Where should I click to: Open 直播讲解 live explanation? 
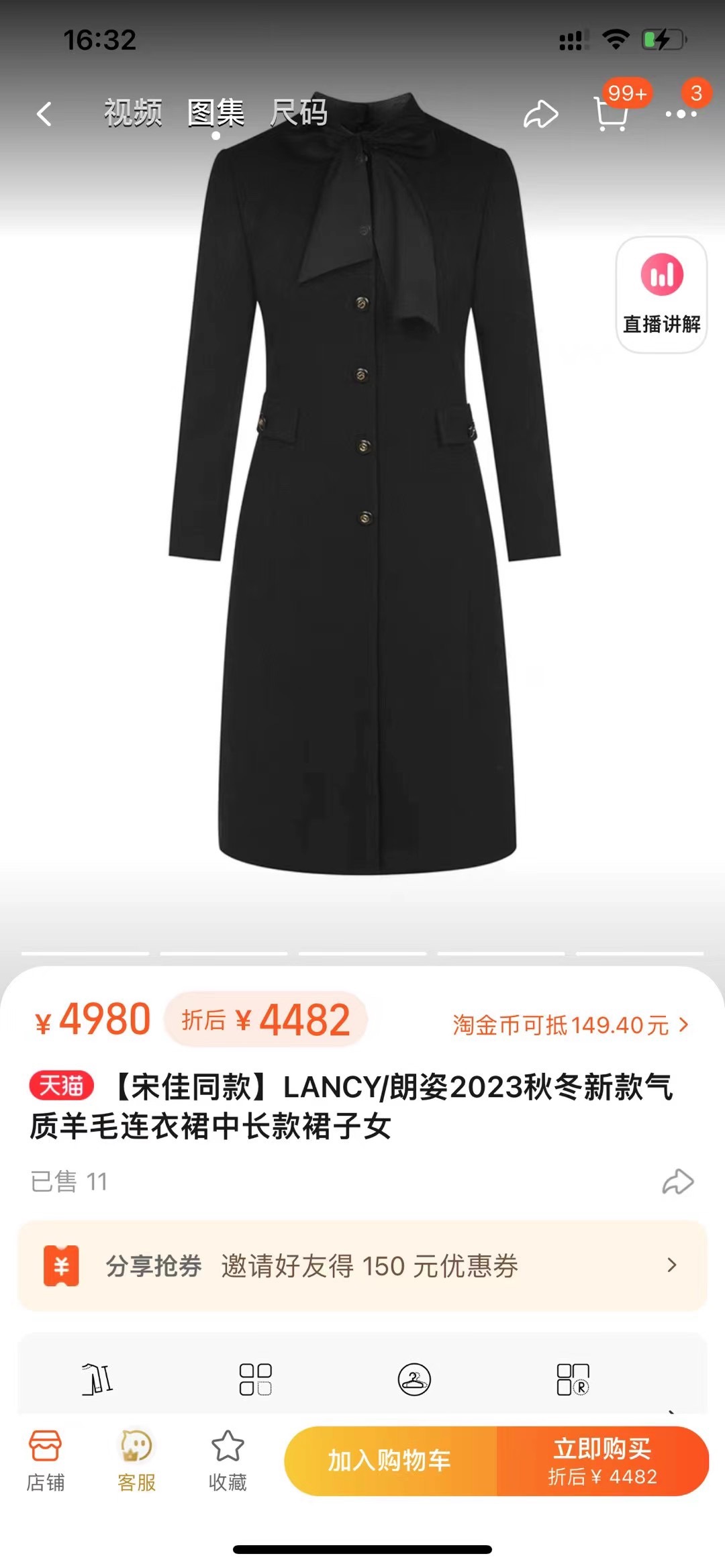[661, 295]
